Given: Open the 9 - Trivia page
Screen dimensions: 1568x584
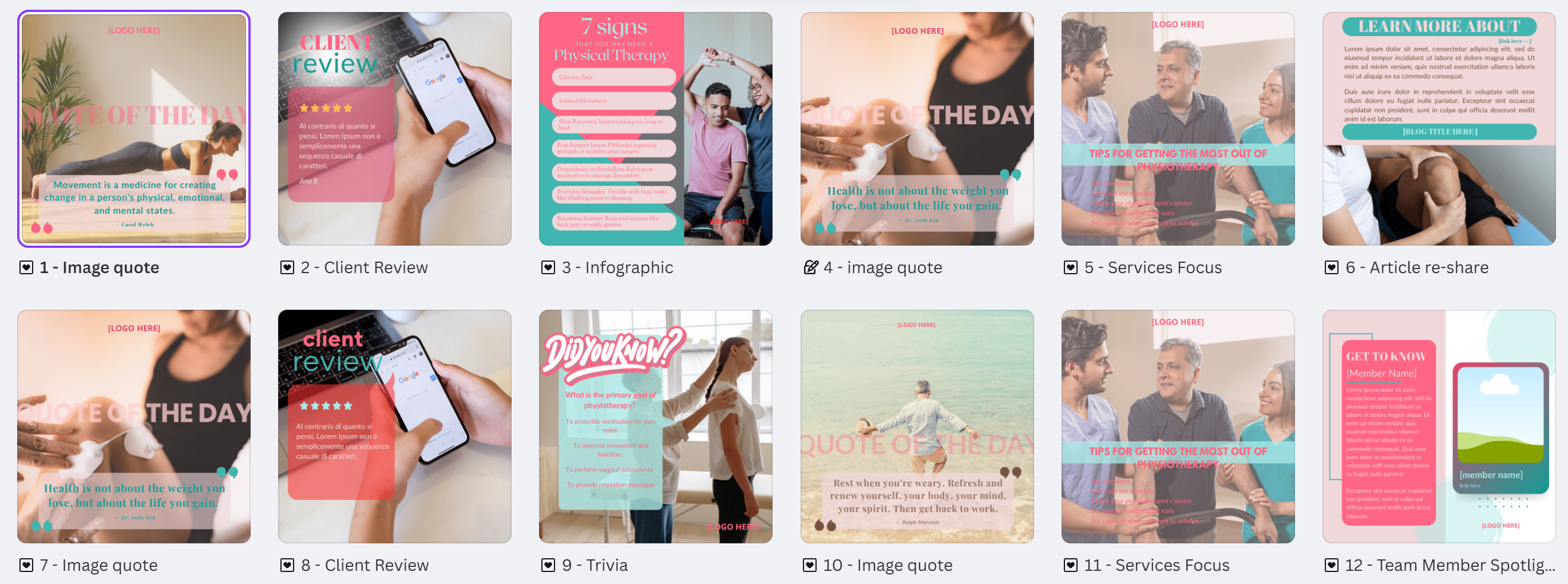Looking at the screenshot, I should [656, 427].
